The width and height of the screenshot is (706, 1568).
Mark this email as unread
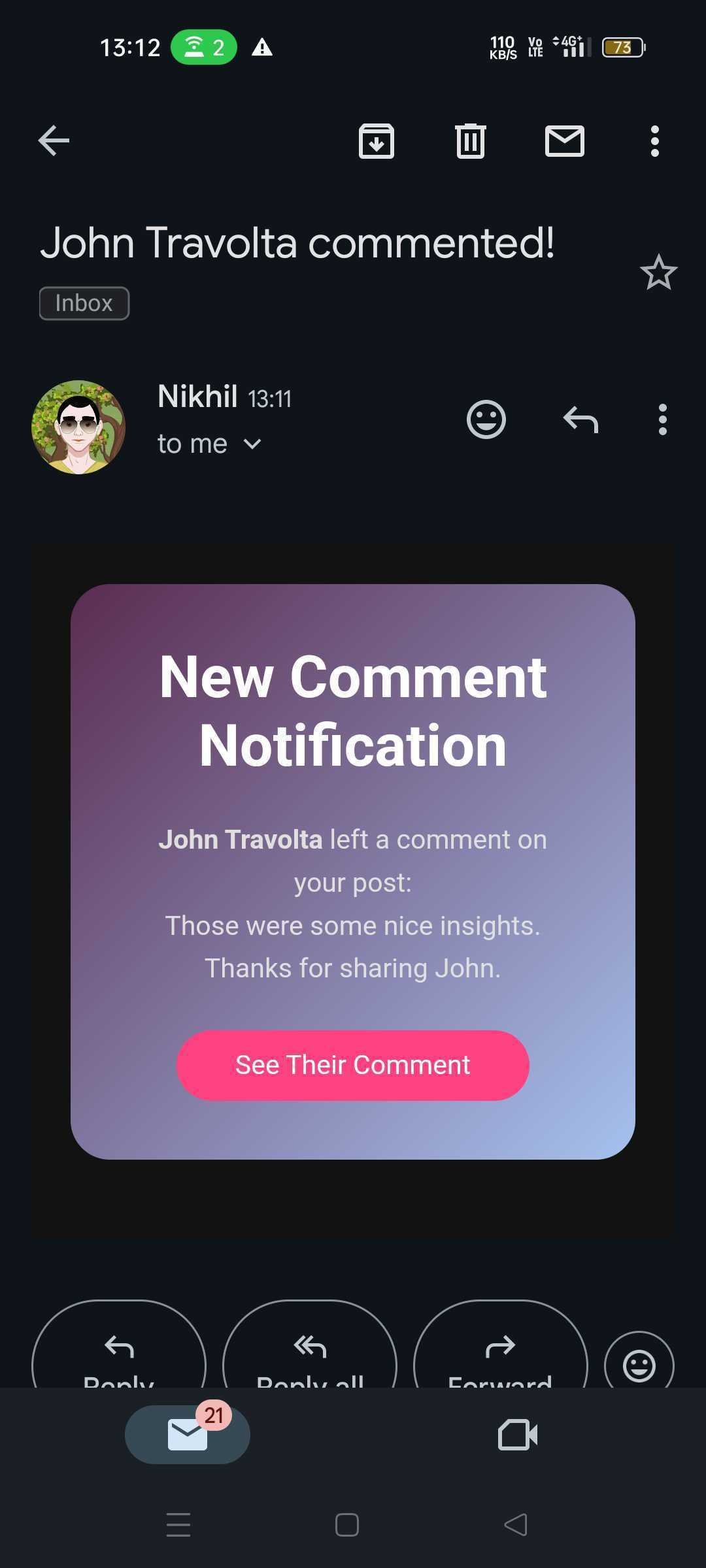coord(565,141)
